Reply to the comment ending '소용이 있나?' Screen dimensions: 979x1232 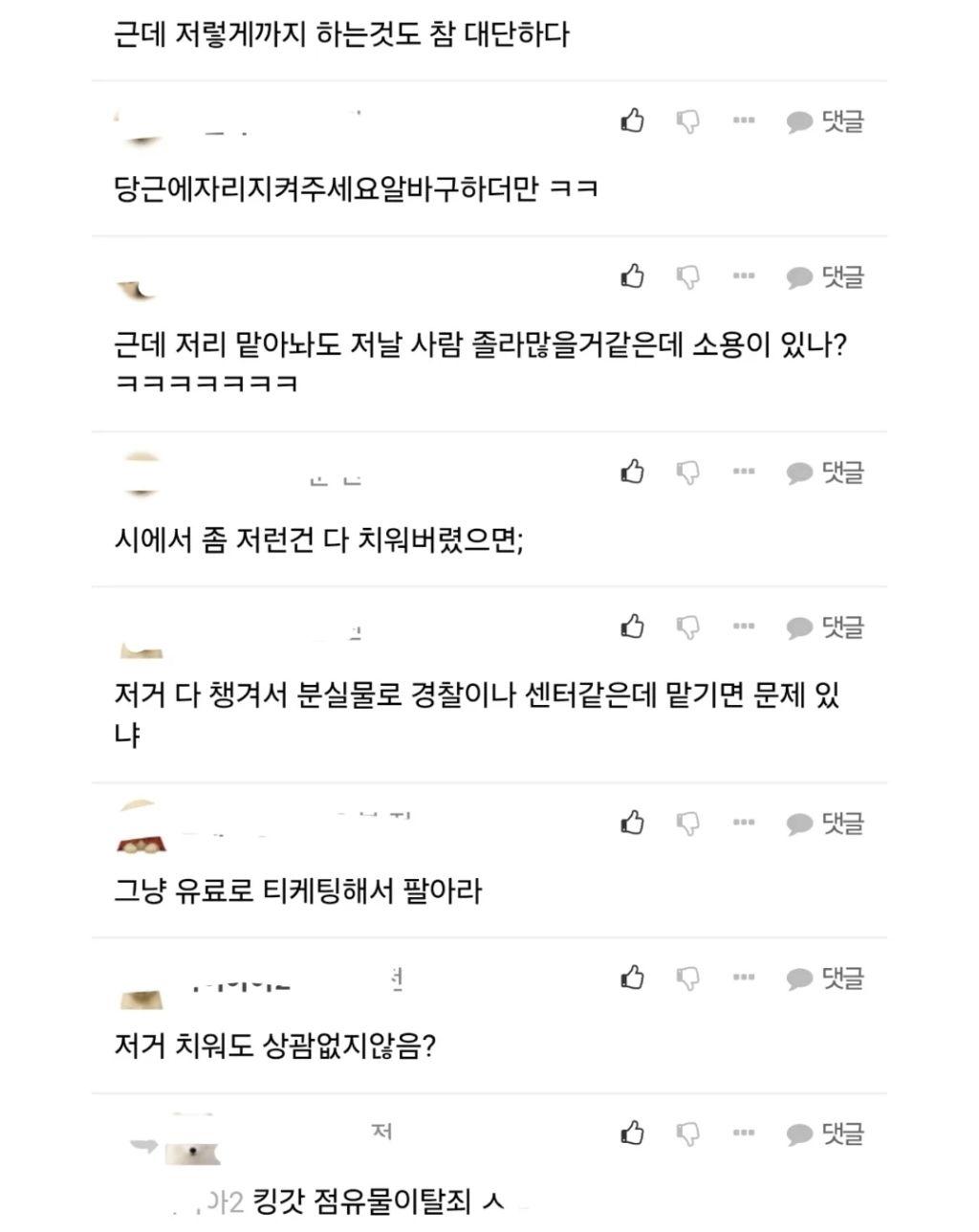pyautogui.click(x=825, y=277)
